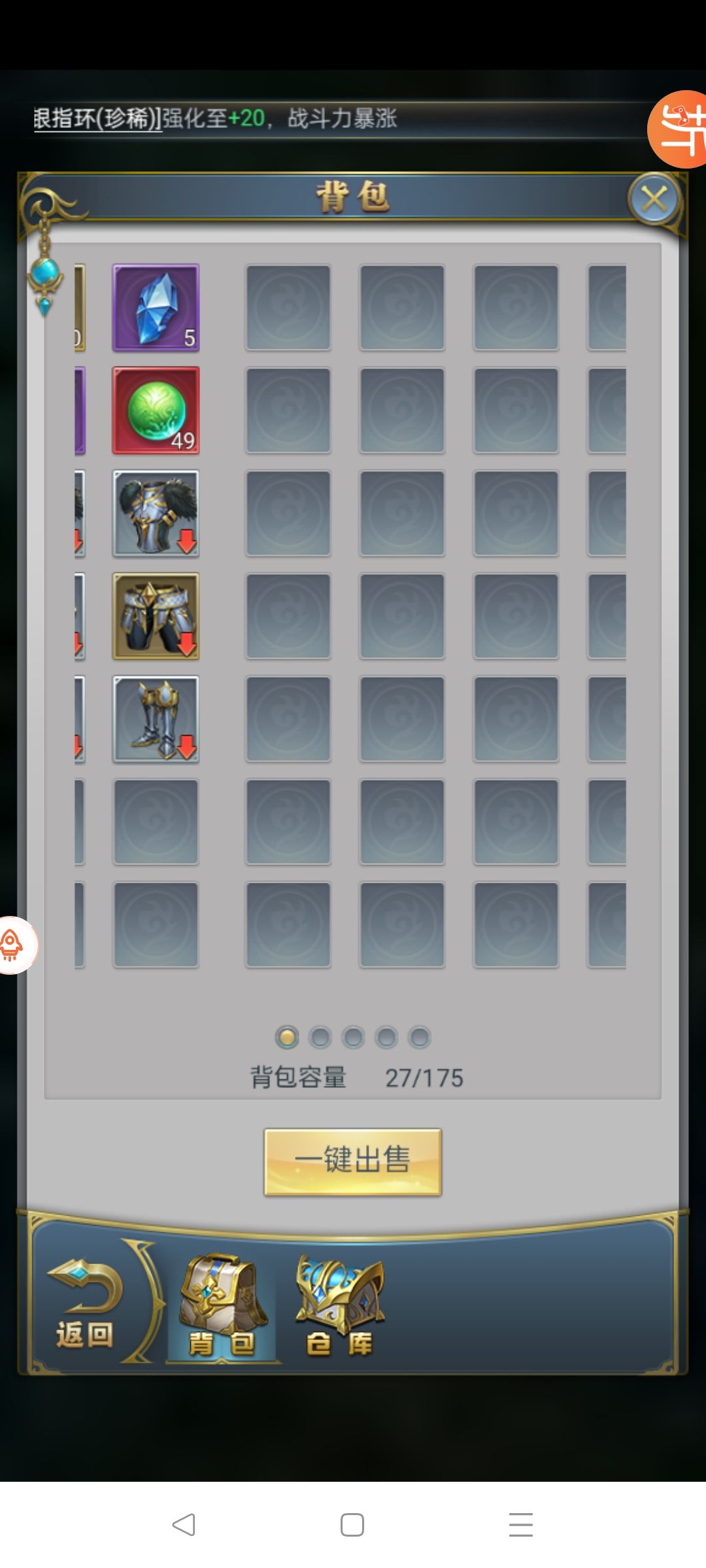706x1568 pixels.
Task: Close the backpack window
Action: click(654, 199)
